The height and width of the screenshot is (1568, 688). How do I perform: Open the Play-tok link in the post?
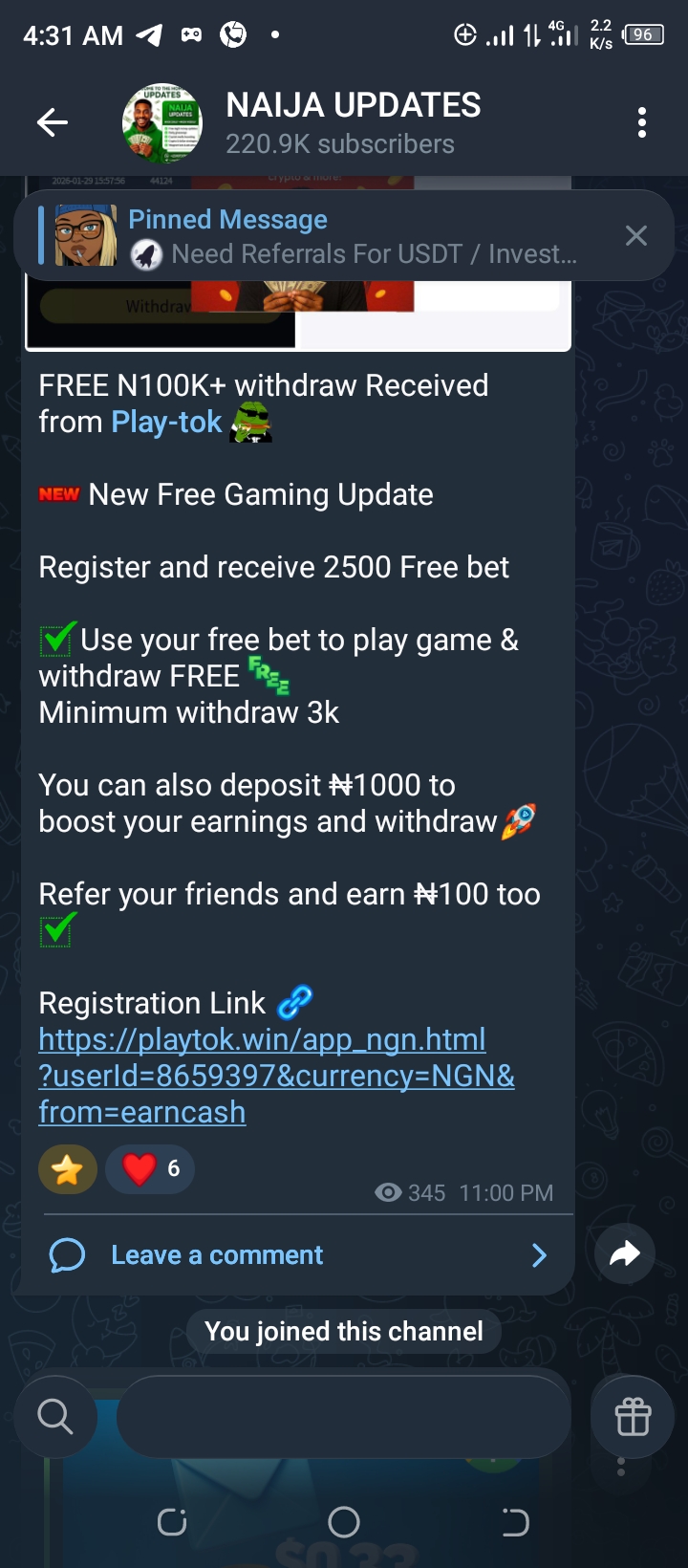coord(166,422)
